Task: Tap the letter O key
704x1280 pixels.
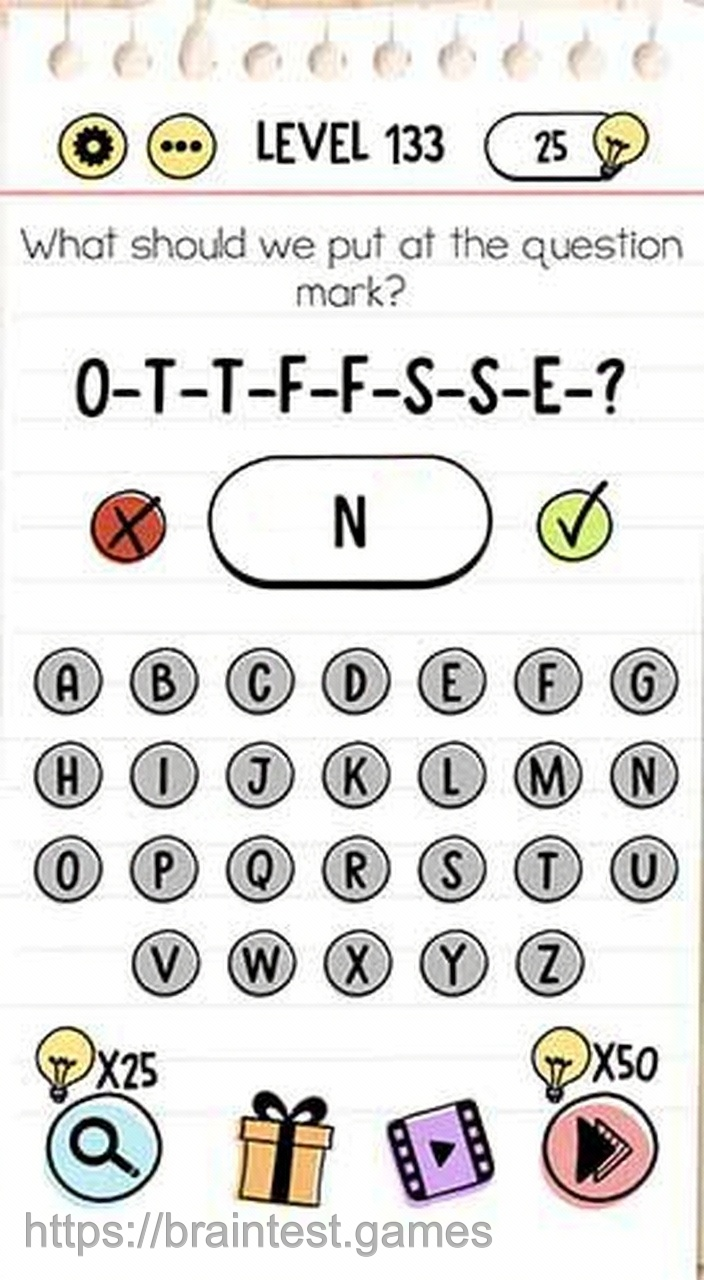Action: coord(67,870)
